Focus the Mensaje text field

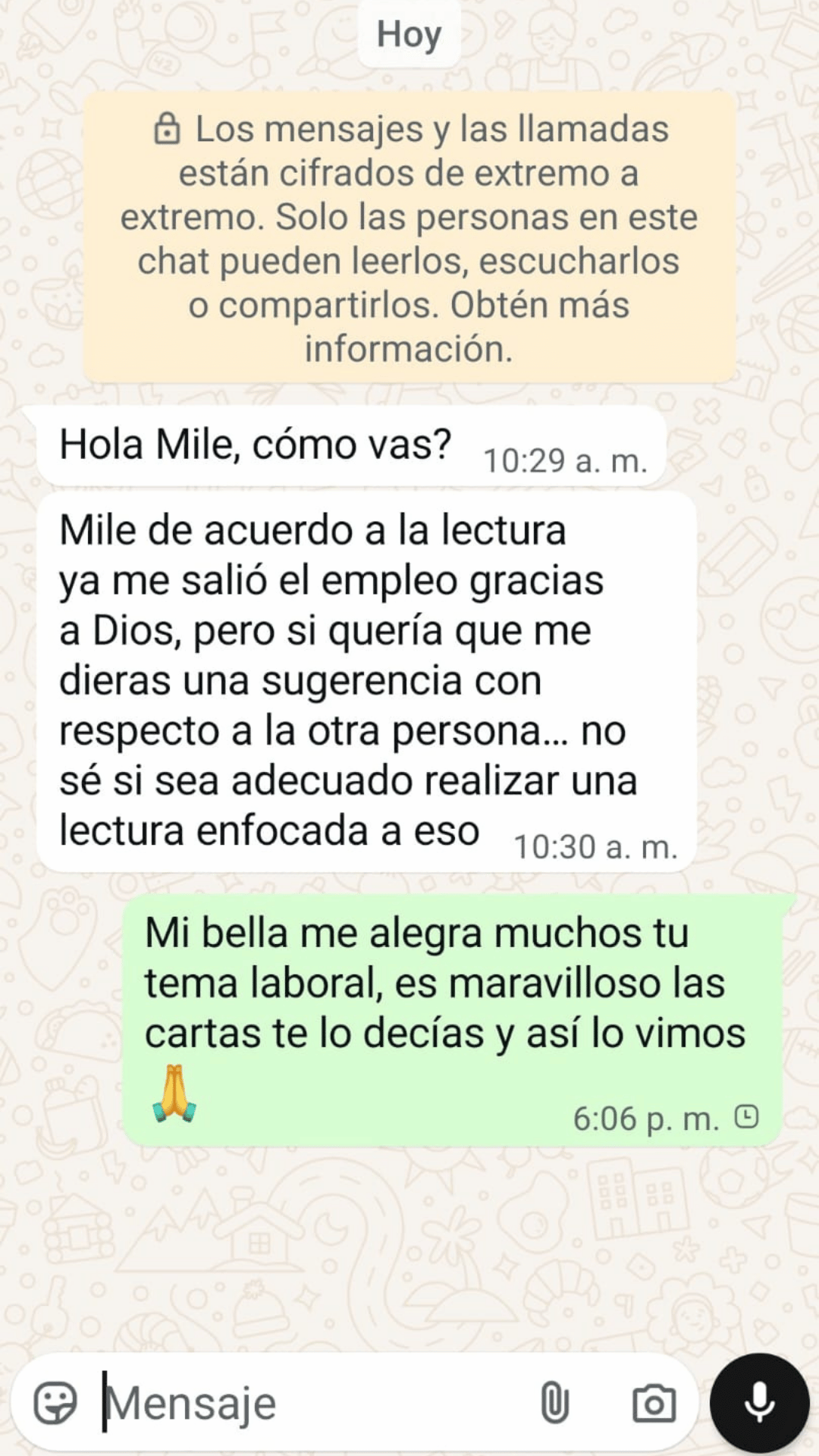click(x=303, y=1404)
